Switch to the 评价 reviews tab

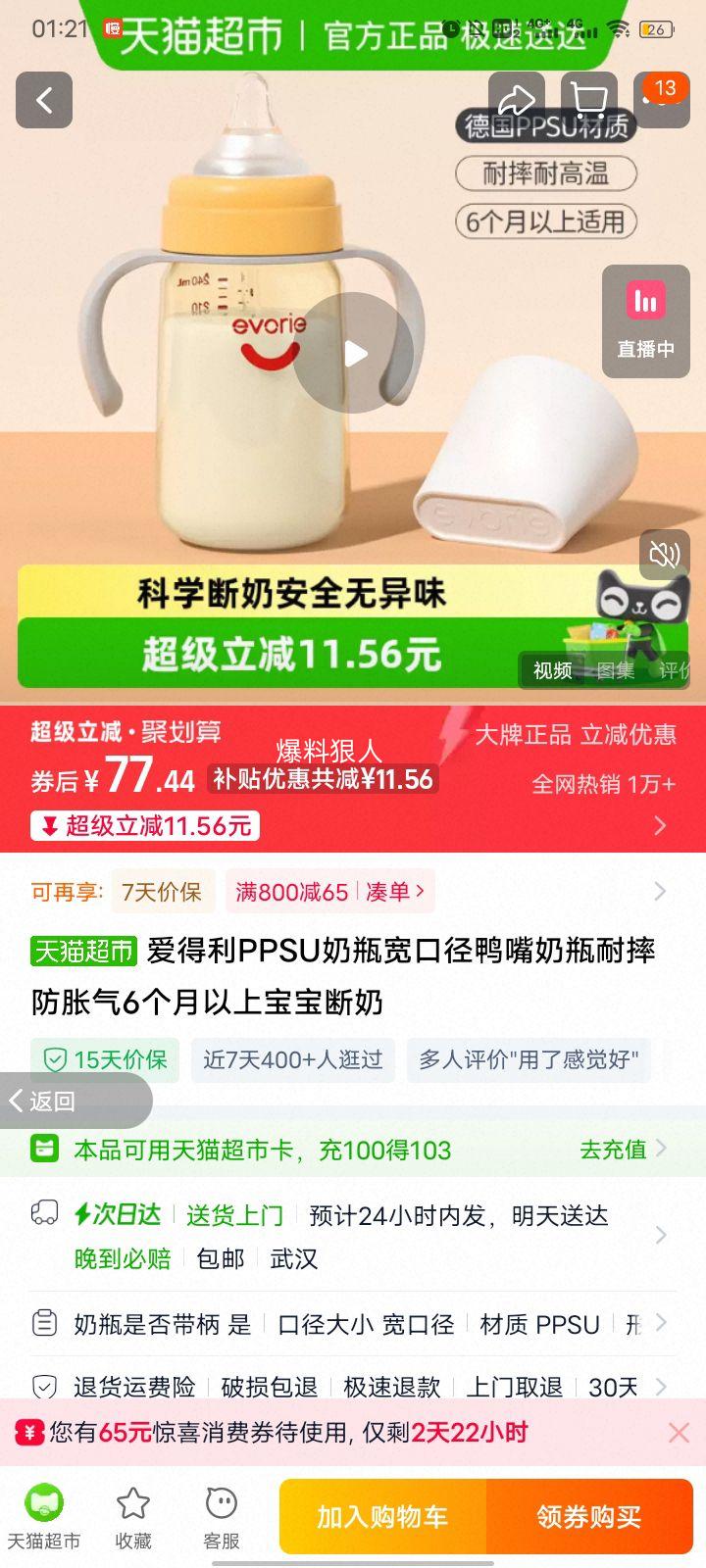678,672
